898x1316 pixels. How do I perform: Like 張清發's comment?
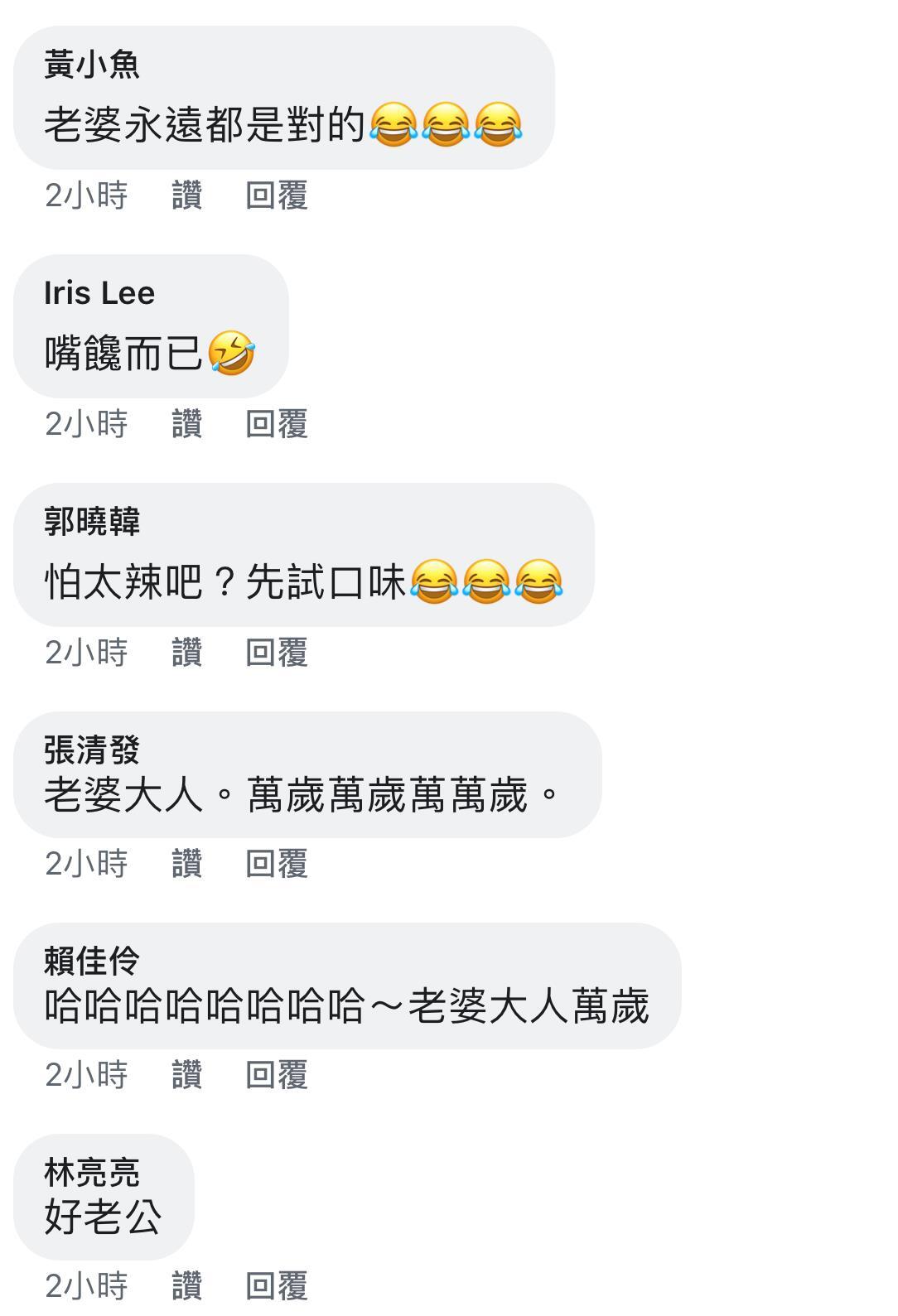tap(187, 864)
